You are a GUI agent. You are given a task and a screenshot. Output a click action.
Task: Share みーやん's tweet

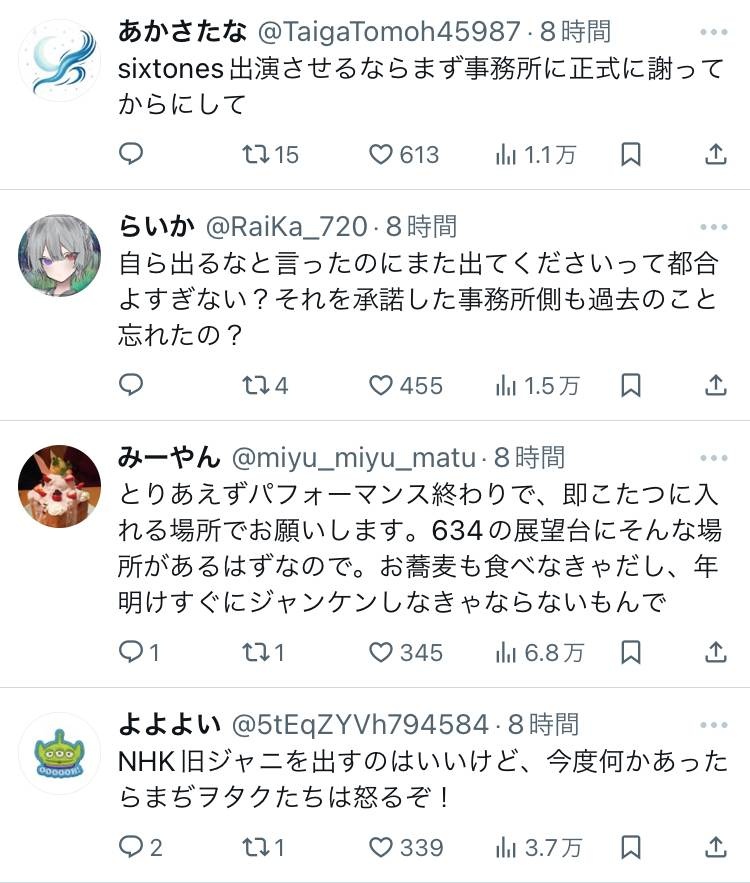716,652
